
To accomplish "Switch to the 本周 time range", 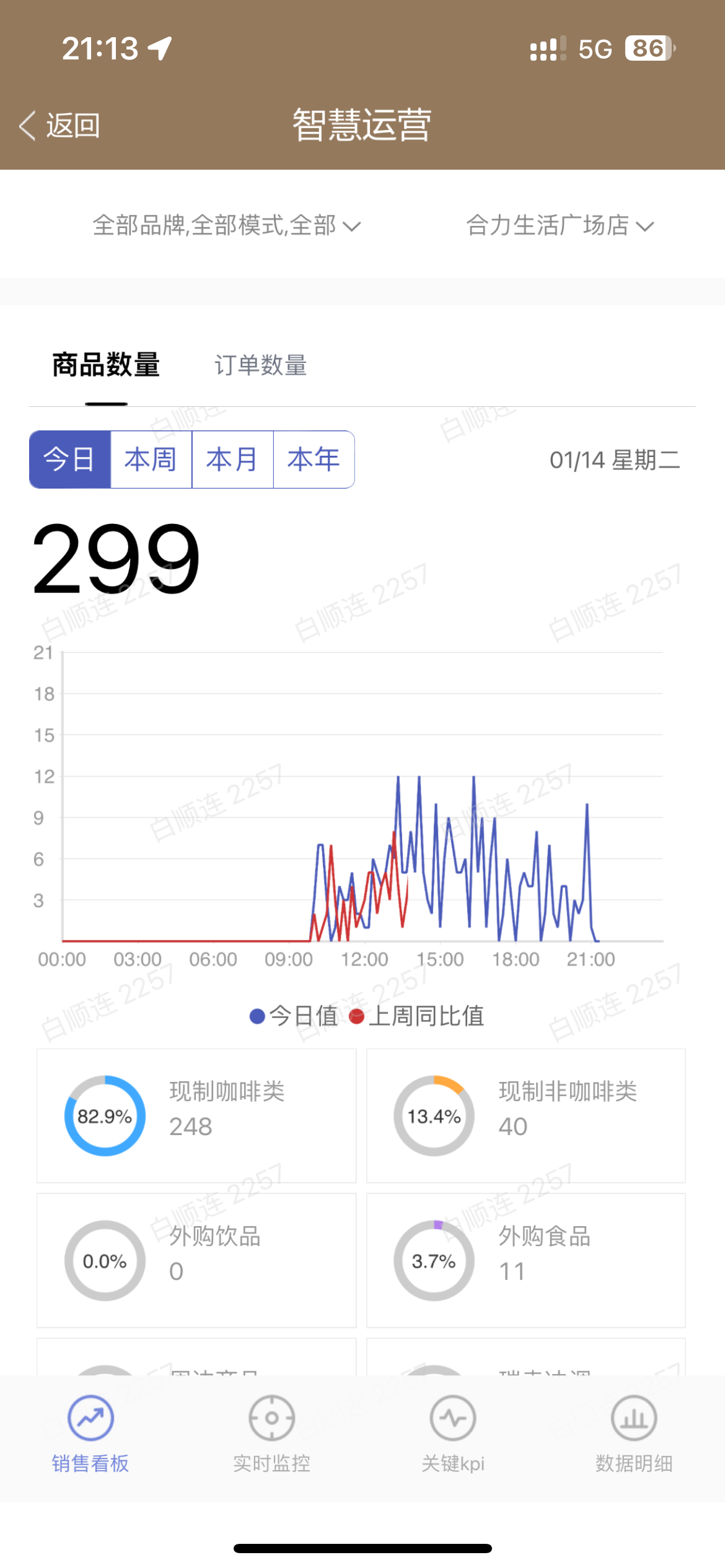I will (x=151, y=460).
